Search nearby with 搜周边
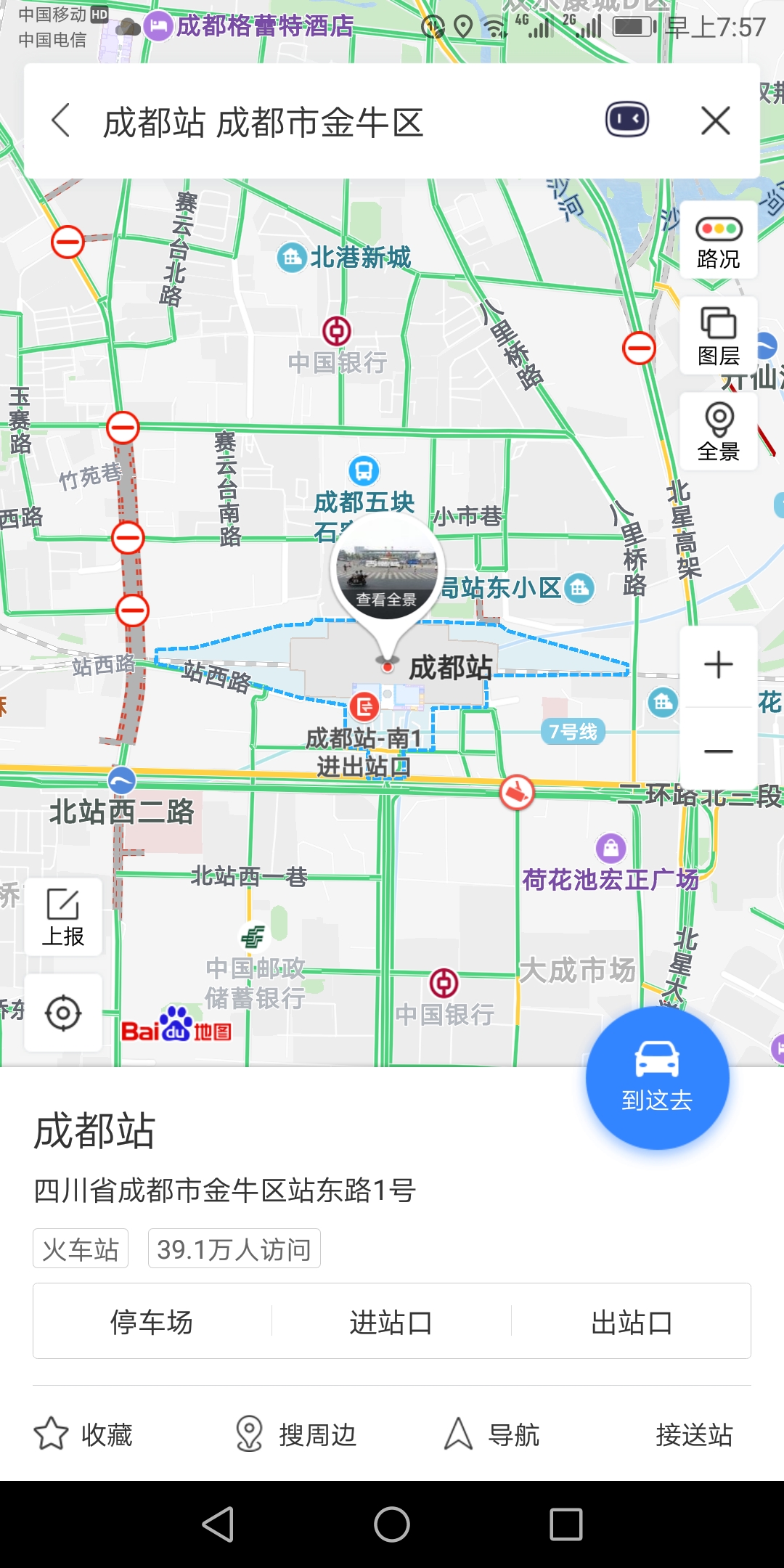Image resolution: width=784 pixels, height=1568 pixels. click(x=296, y=1434)
